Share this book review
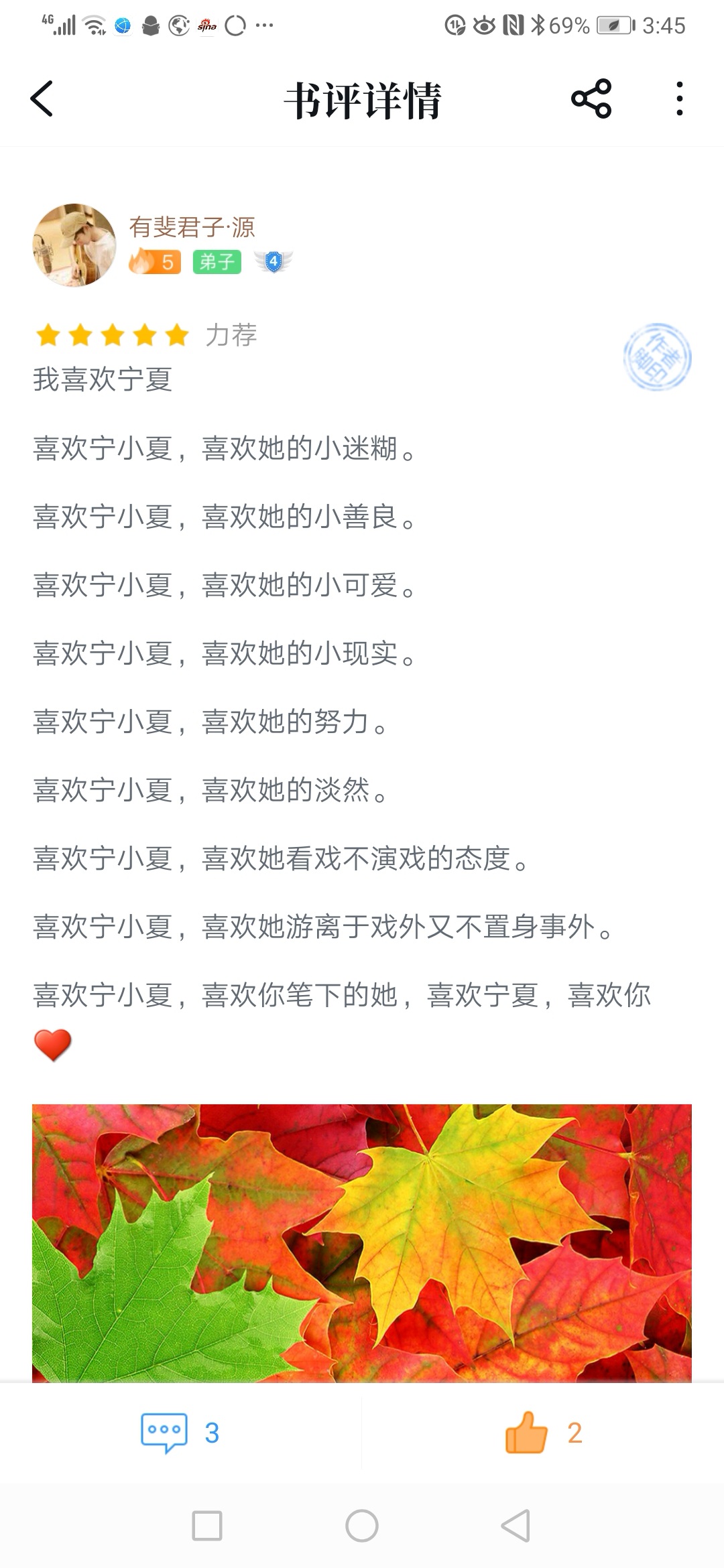This screenshot has height=1568, width=724. tap(591, 99)
